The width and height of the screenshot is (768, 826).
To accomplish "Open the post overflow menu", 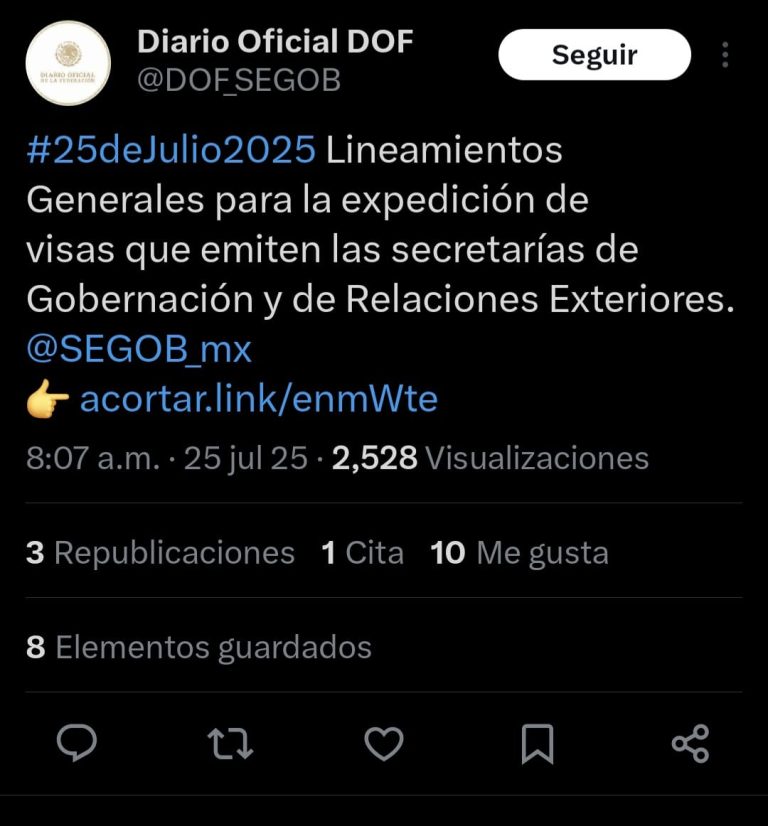I will (x=725, y=55).
